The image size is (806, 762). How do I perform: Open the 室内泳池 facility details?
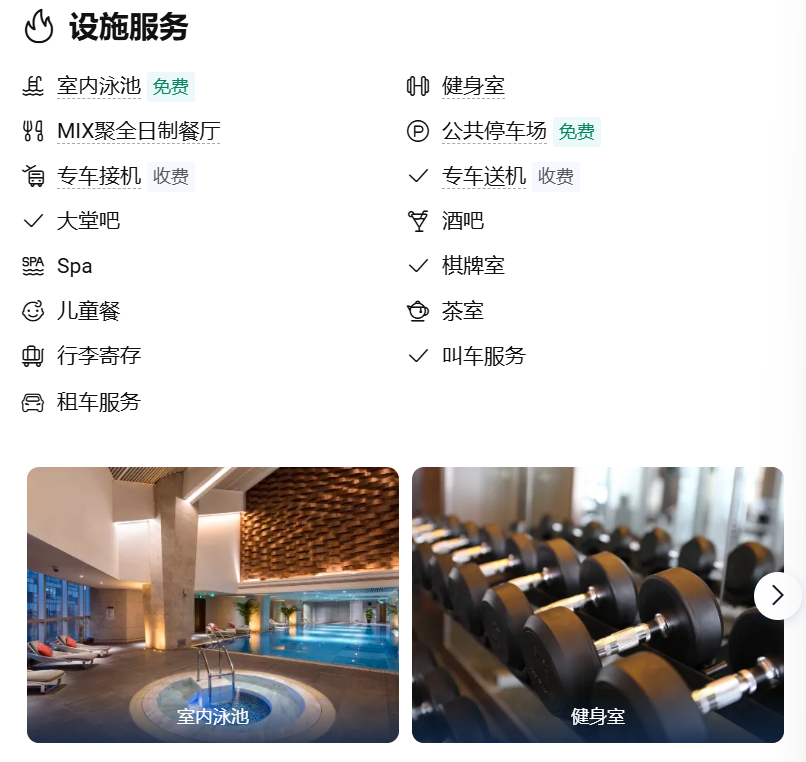click(98, 87)
